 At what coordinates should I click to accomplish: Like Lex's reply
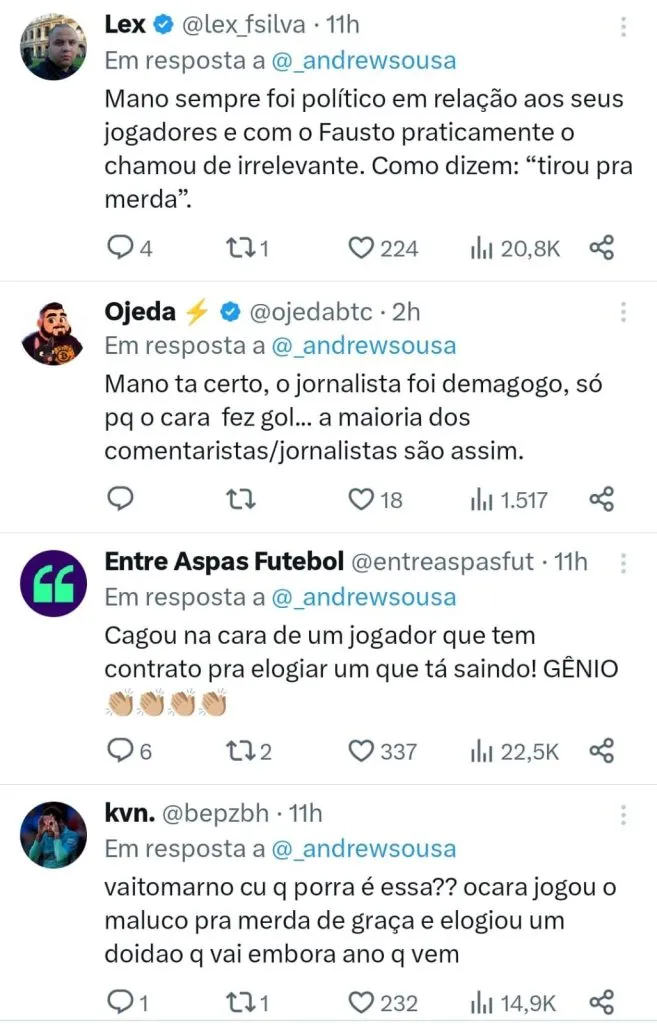click(x=360, y=248)
